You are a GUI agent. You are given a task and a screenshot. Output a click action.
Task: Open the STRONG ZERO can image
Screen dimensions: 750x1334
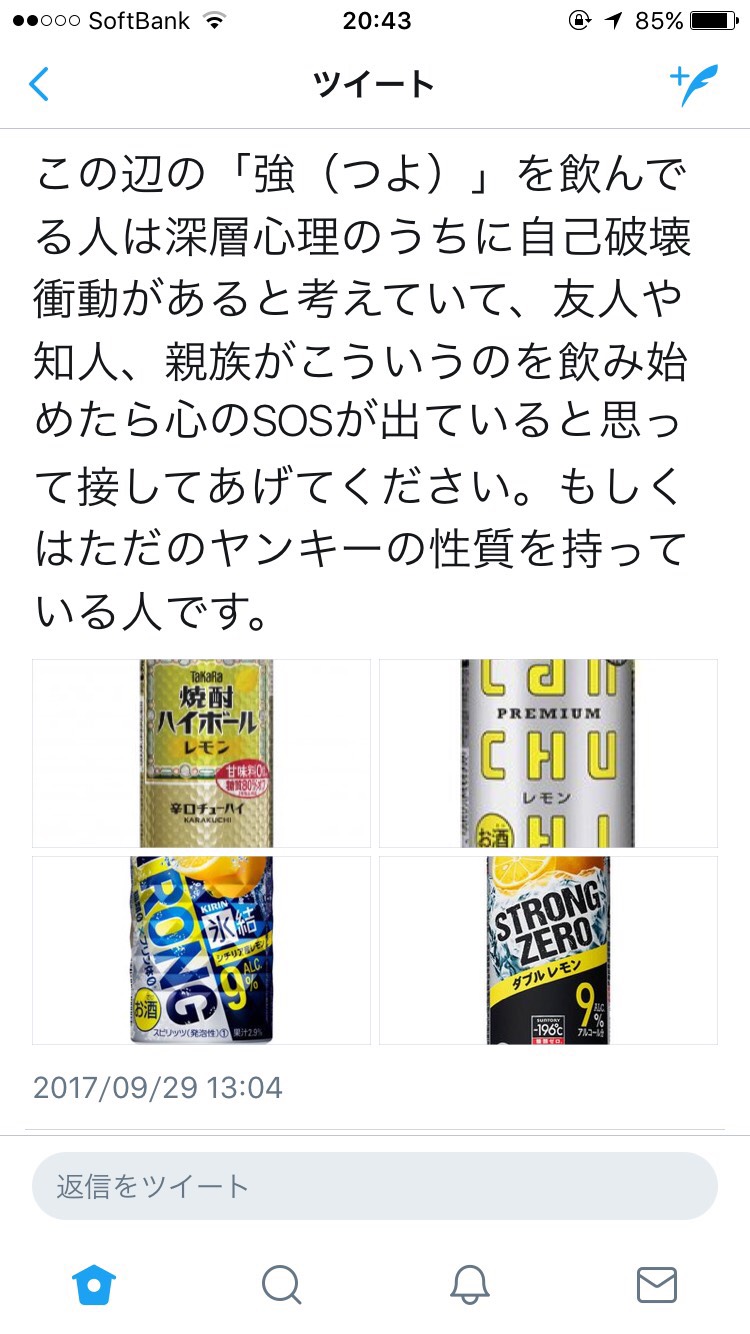click(x=548, y=950)
